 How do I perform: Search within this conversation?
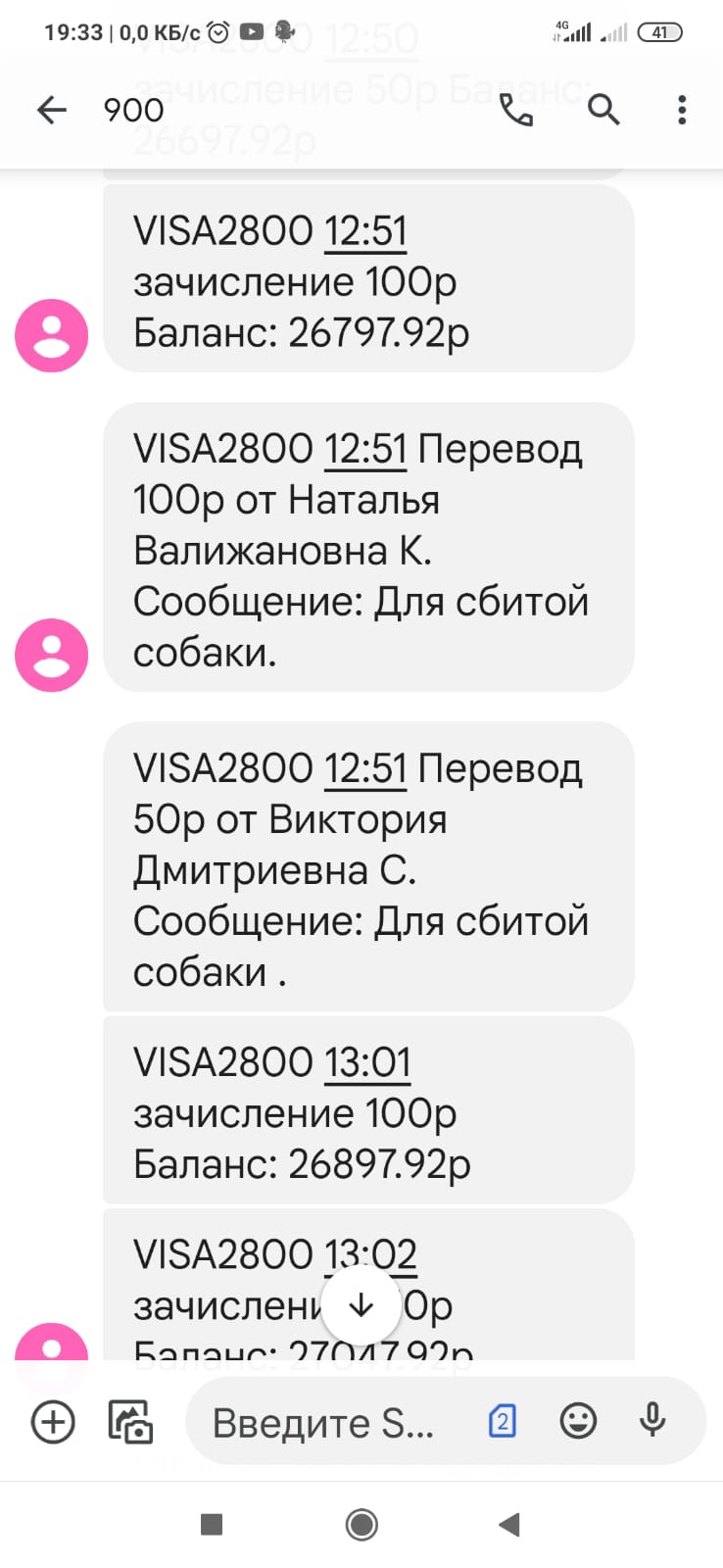click(x=603, y=110)
